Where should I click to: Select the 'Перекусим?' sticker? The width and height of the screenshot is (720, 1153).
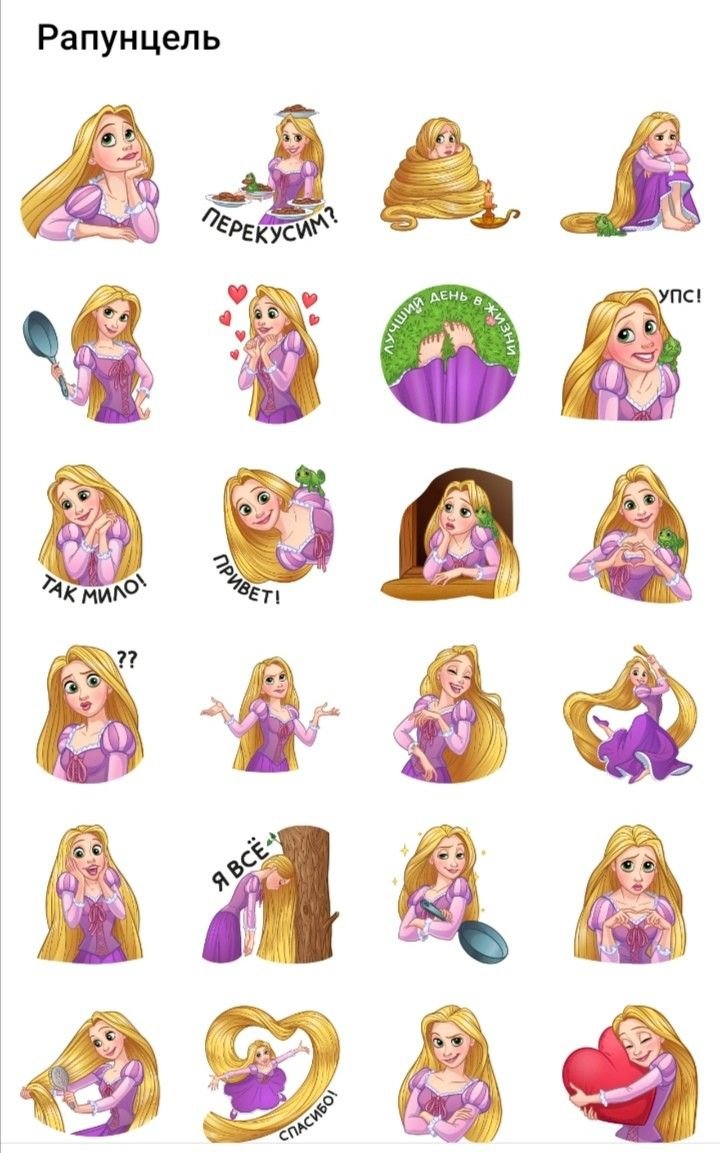click(x=270, y=170)
